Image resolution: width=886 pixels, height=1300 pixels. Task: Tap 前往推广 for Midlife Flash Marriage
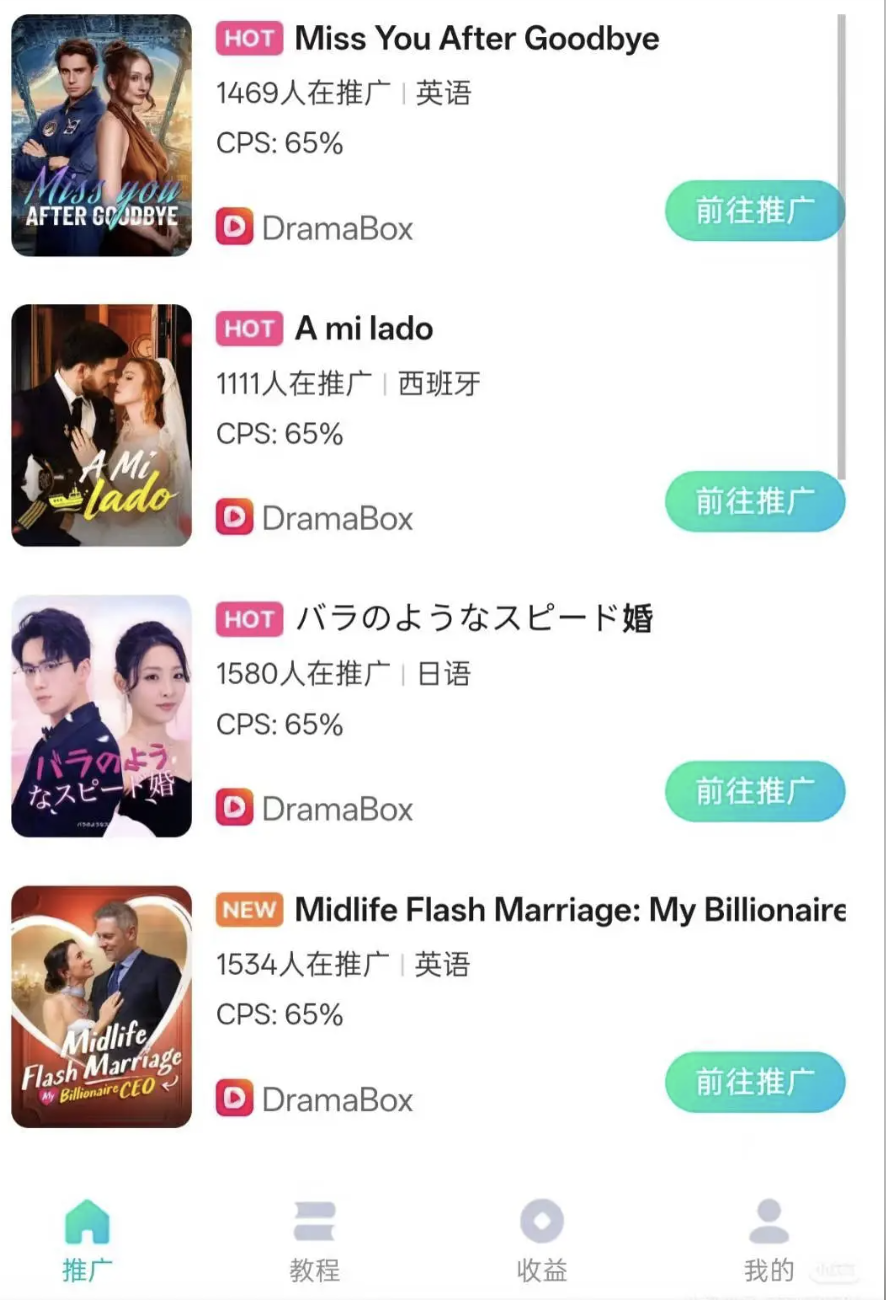[x=755, y=1081]
